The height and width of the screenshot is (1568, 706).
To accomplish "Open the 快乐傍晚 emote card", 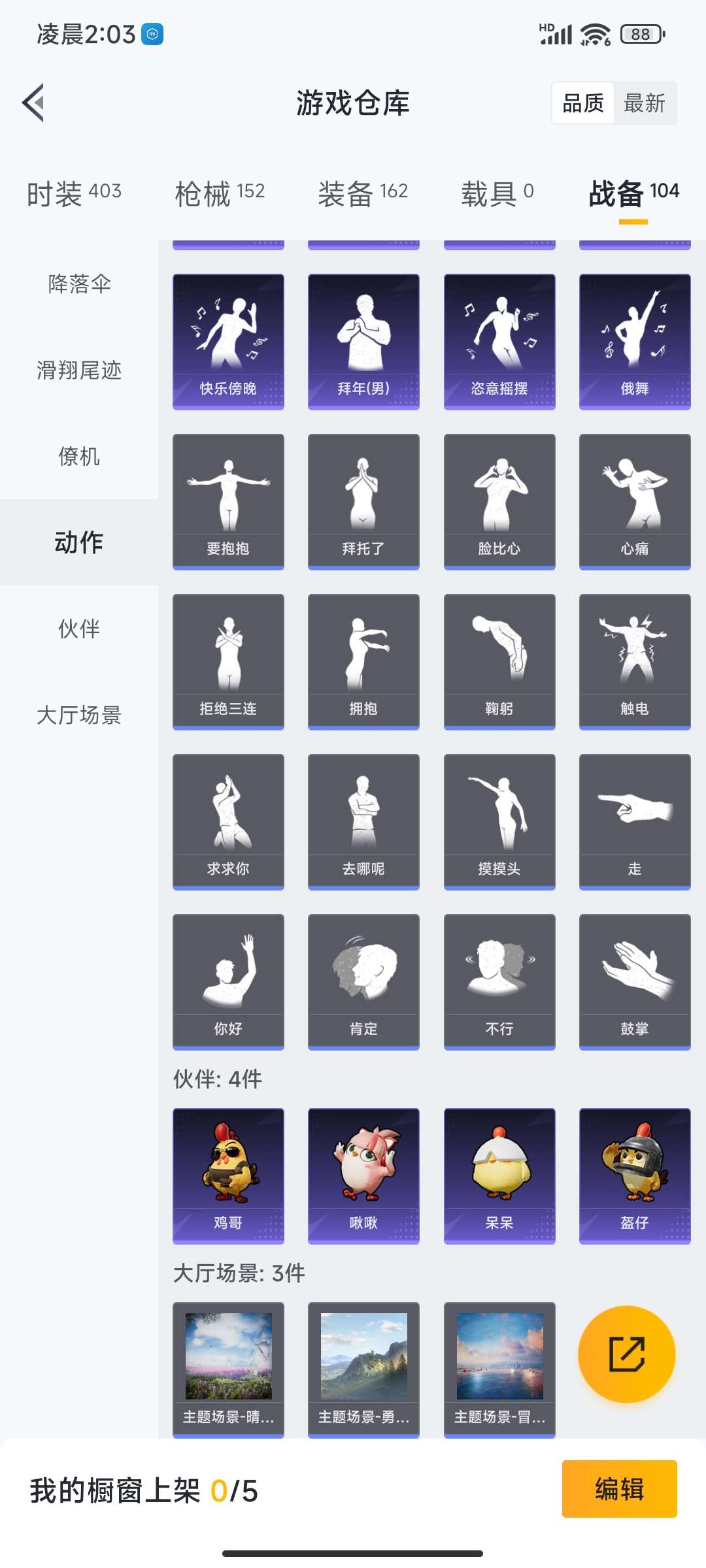I will (x=228, y=341).
